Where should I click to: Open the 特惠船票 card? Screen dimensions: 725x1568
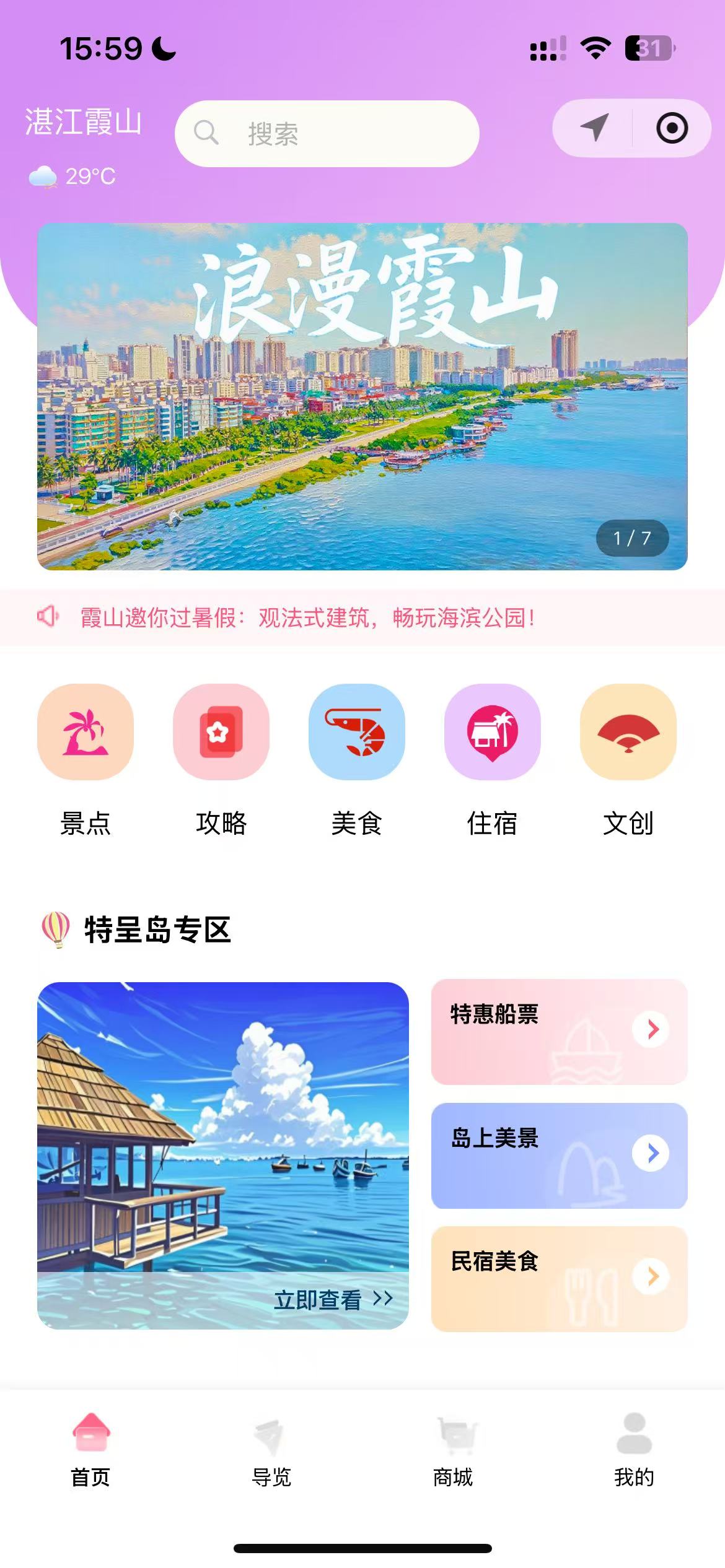coord(559,1032)
